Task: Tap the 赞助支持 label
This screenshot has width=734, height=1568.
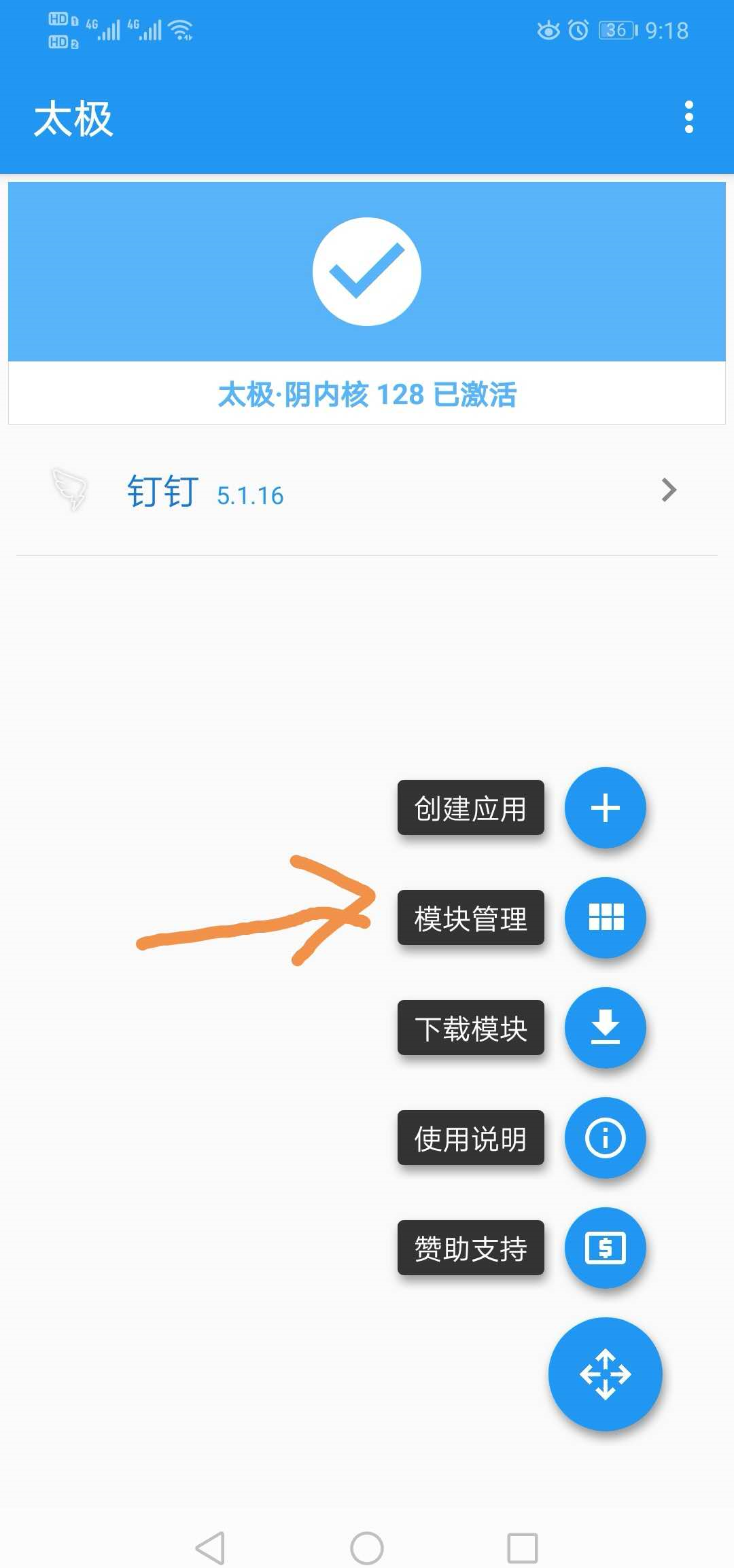Action: [470, 1249]
